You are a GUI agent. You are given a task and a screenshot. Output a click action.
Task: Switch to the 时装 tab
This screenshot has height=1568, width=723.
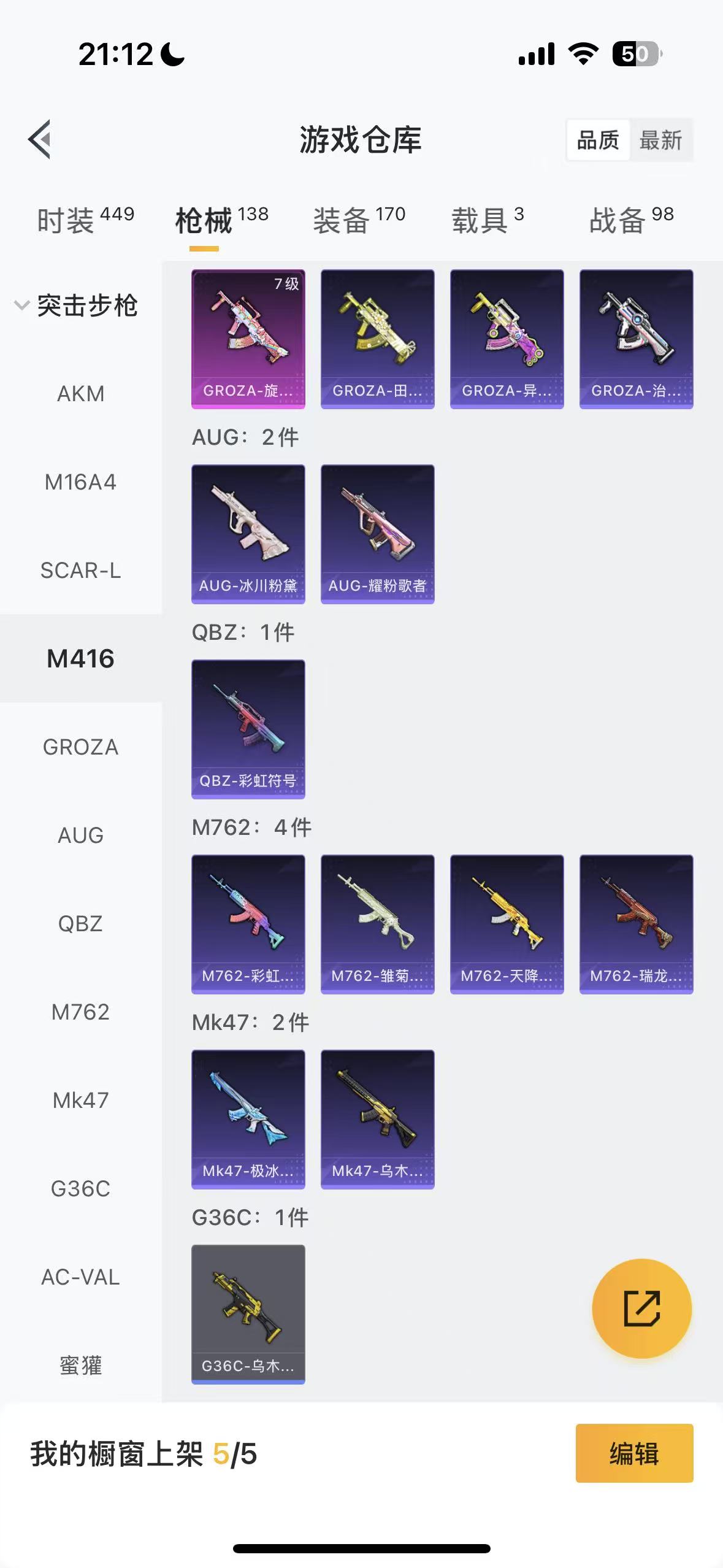pos(85,220)
